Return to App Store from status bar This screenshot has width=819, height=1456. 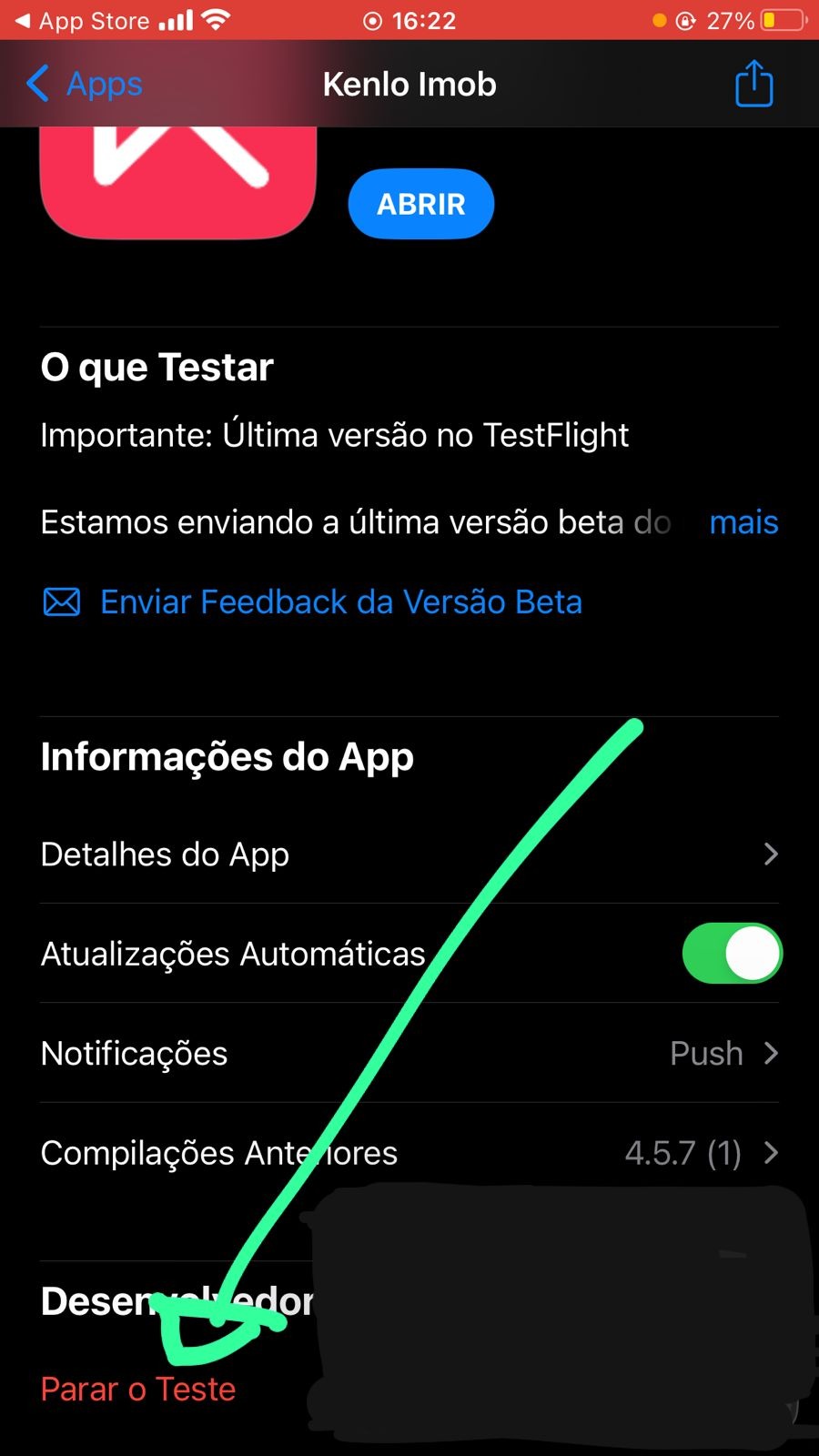82,20
